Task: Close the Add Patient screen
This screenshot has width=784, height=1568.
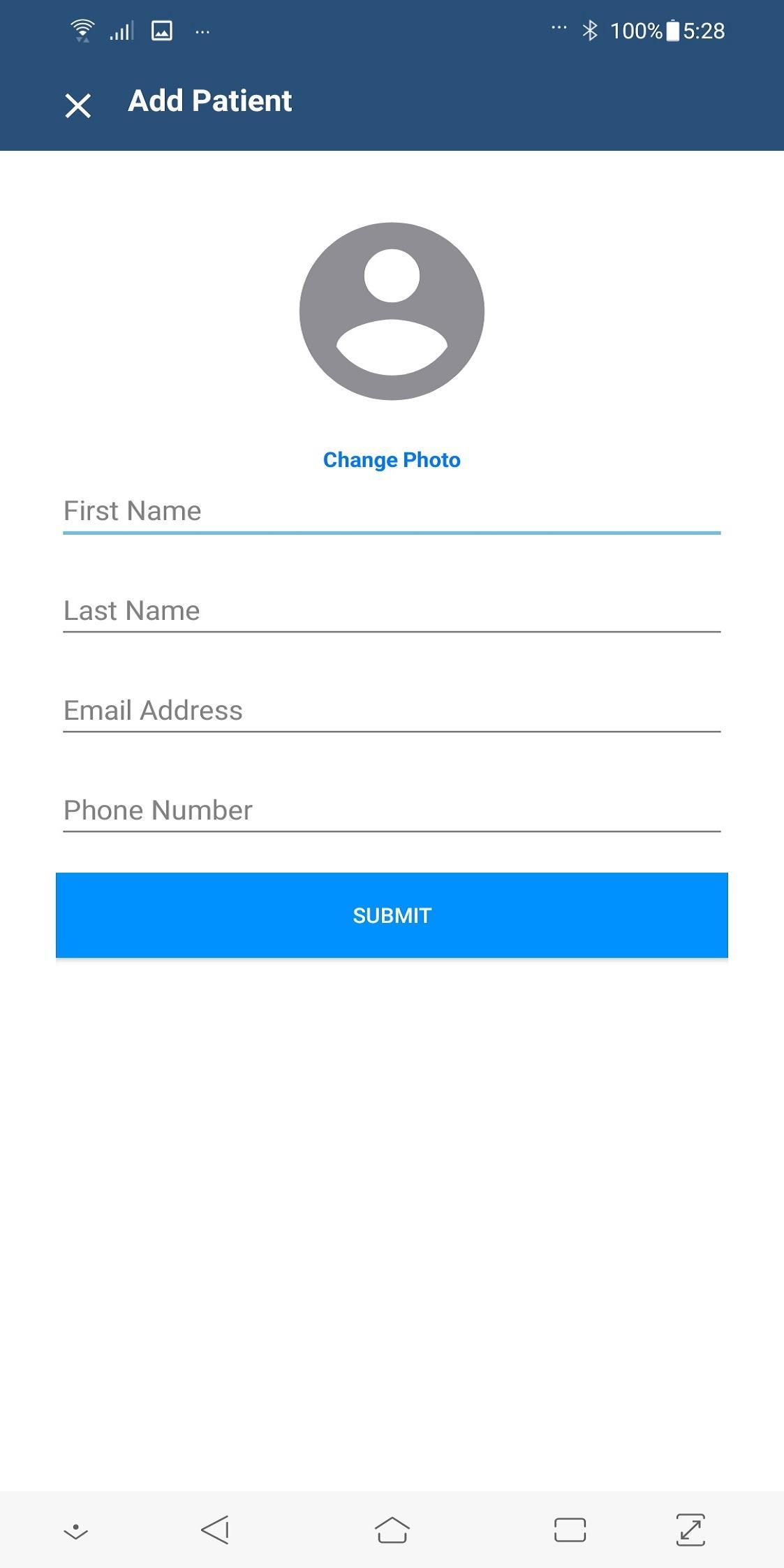Action: [78, 105]
